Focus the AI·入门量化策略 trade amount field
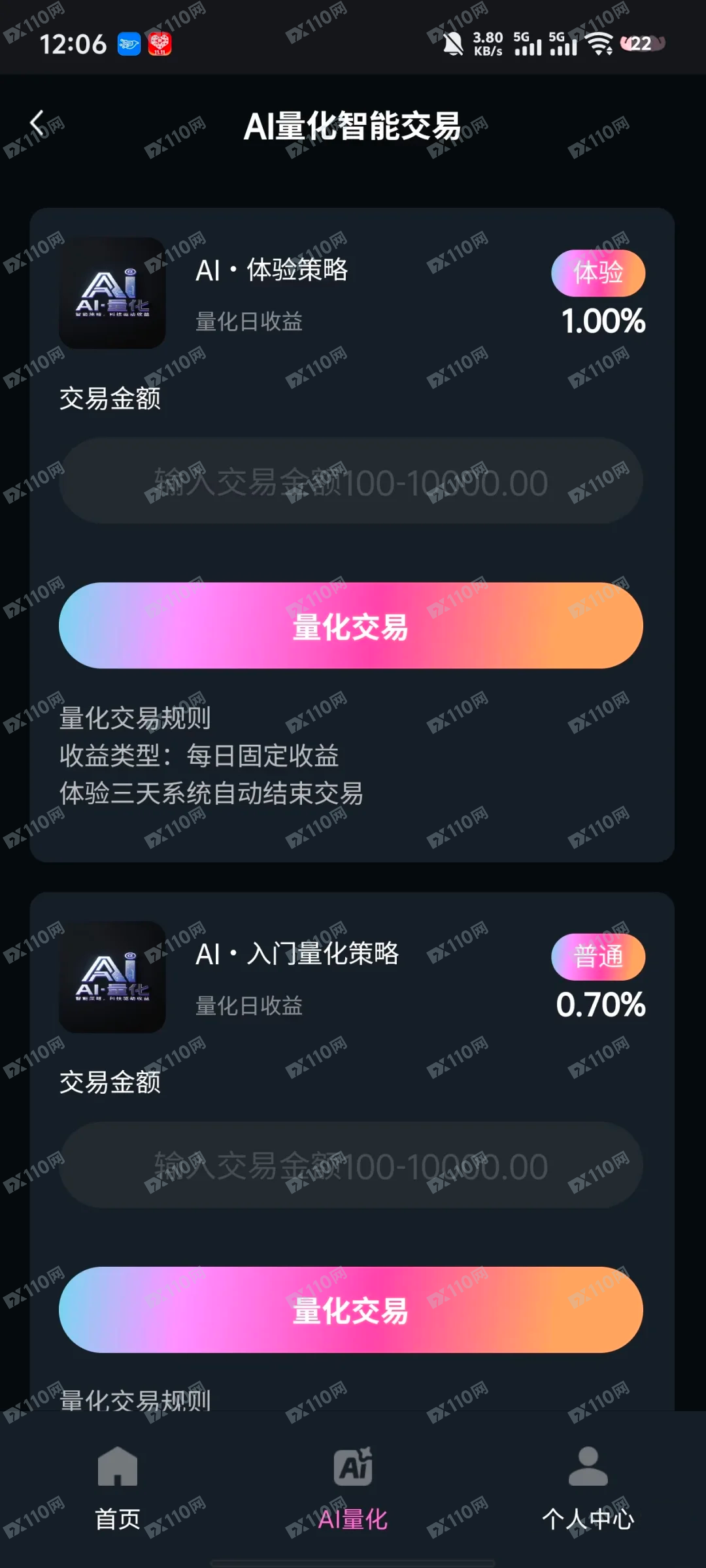Image resolution: width=706 pixels, height=1568 pixels. [x=351, y=1166]
